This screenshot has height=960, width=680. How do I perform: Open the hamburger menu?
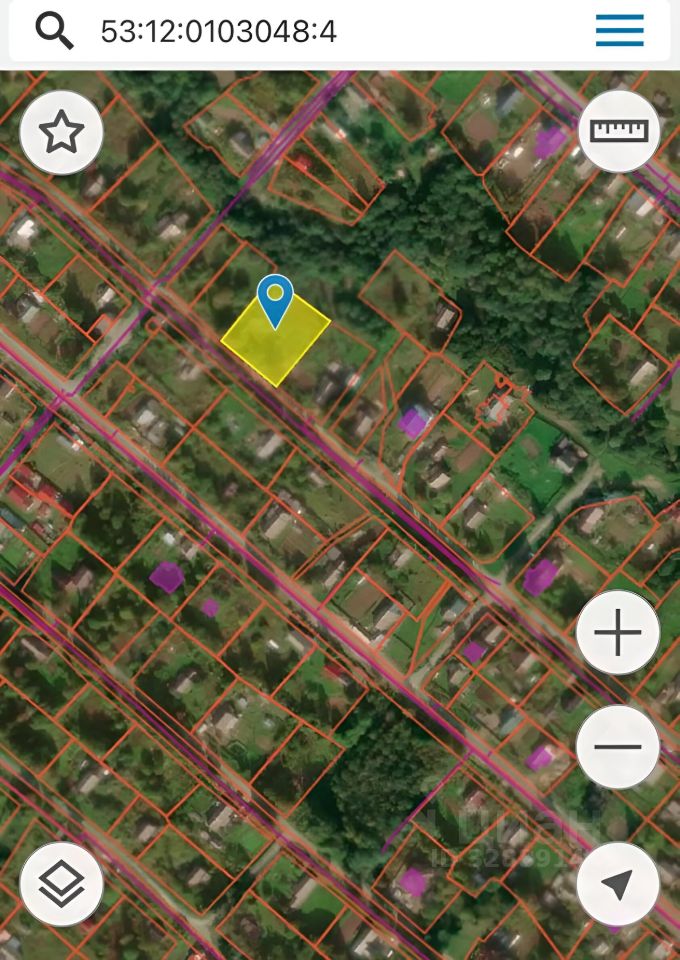point(619,31)
